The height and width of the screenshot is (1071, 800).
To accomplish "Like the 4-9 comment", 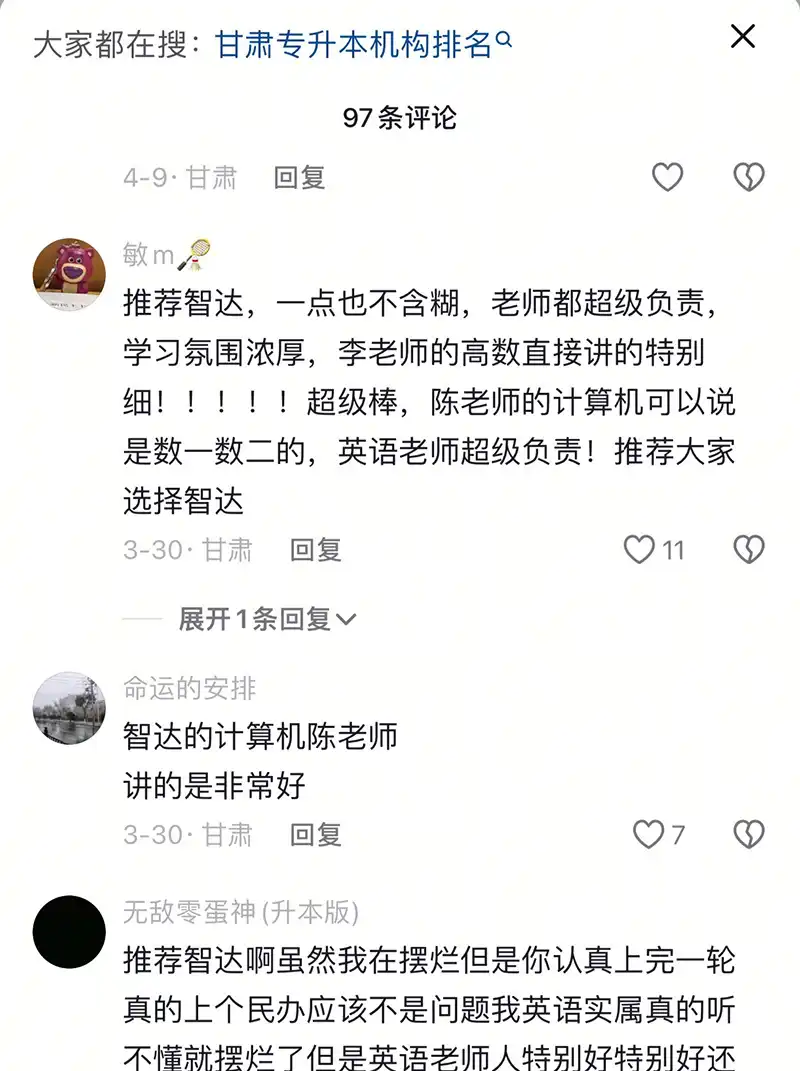I will coord(667,178).
